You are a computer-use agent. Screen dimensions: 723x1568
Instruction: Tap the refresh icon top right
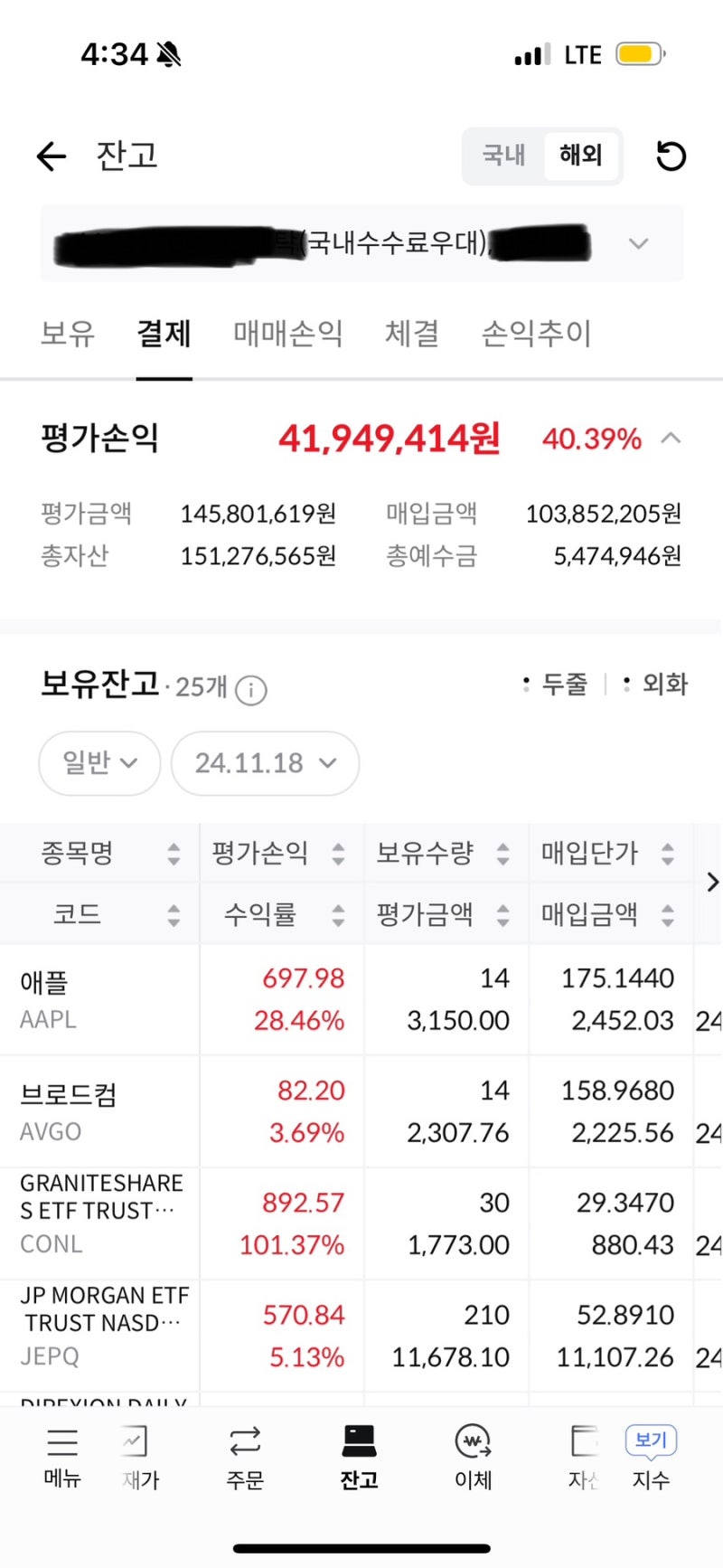point(671,156)
